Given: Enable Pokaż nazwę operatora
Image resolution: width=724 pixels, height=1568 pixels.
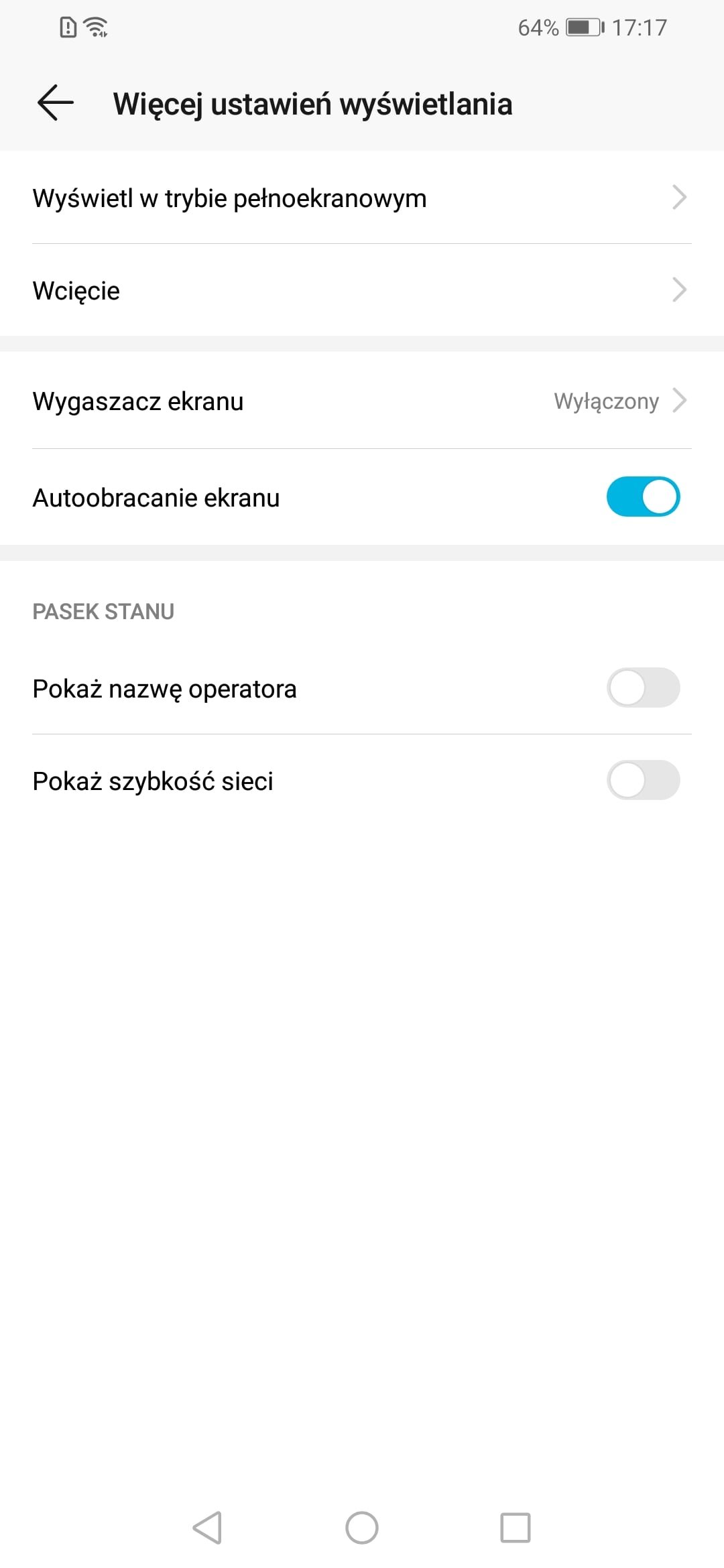Looking at the screenshot, I should [x=643, y=688].
